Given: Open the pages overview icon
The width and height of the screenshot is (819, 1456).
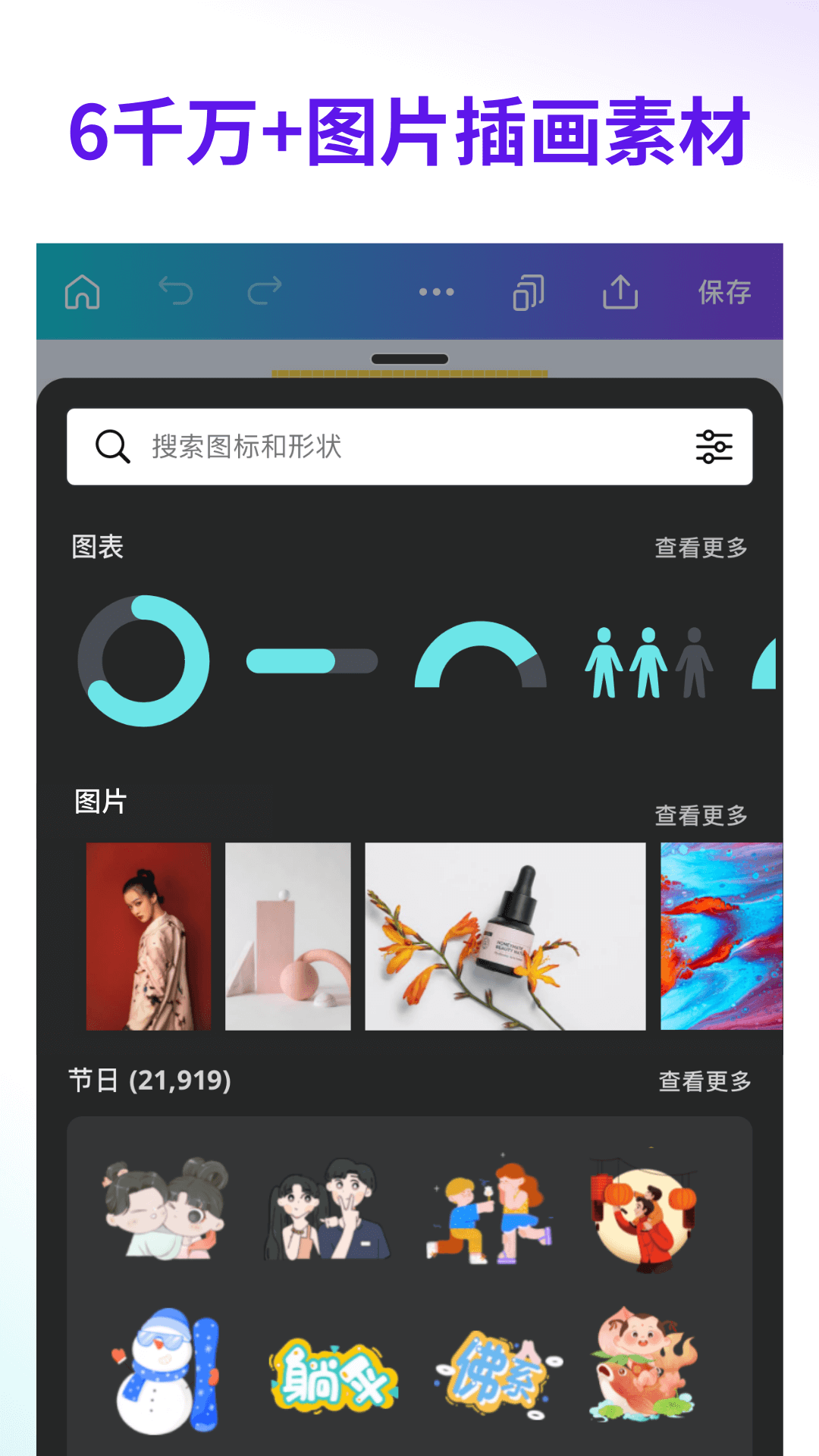Looking at the screenshot, I should tap(531, 292).
